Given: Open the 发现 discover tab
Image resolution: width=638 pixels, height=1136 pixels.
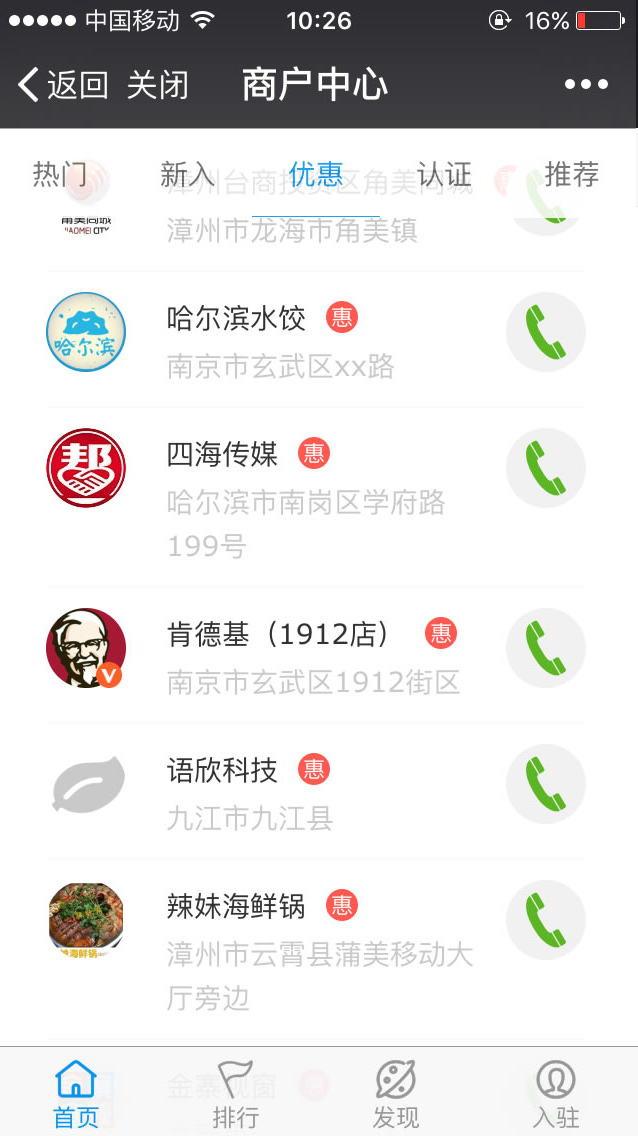Looking at the screenshot, I should click(x=396, y=1095).
